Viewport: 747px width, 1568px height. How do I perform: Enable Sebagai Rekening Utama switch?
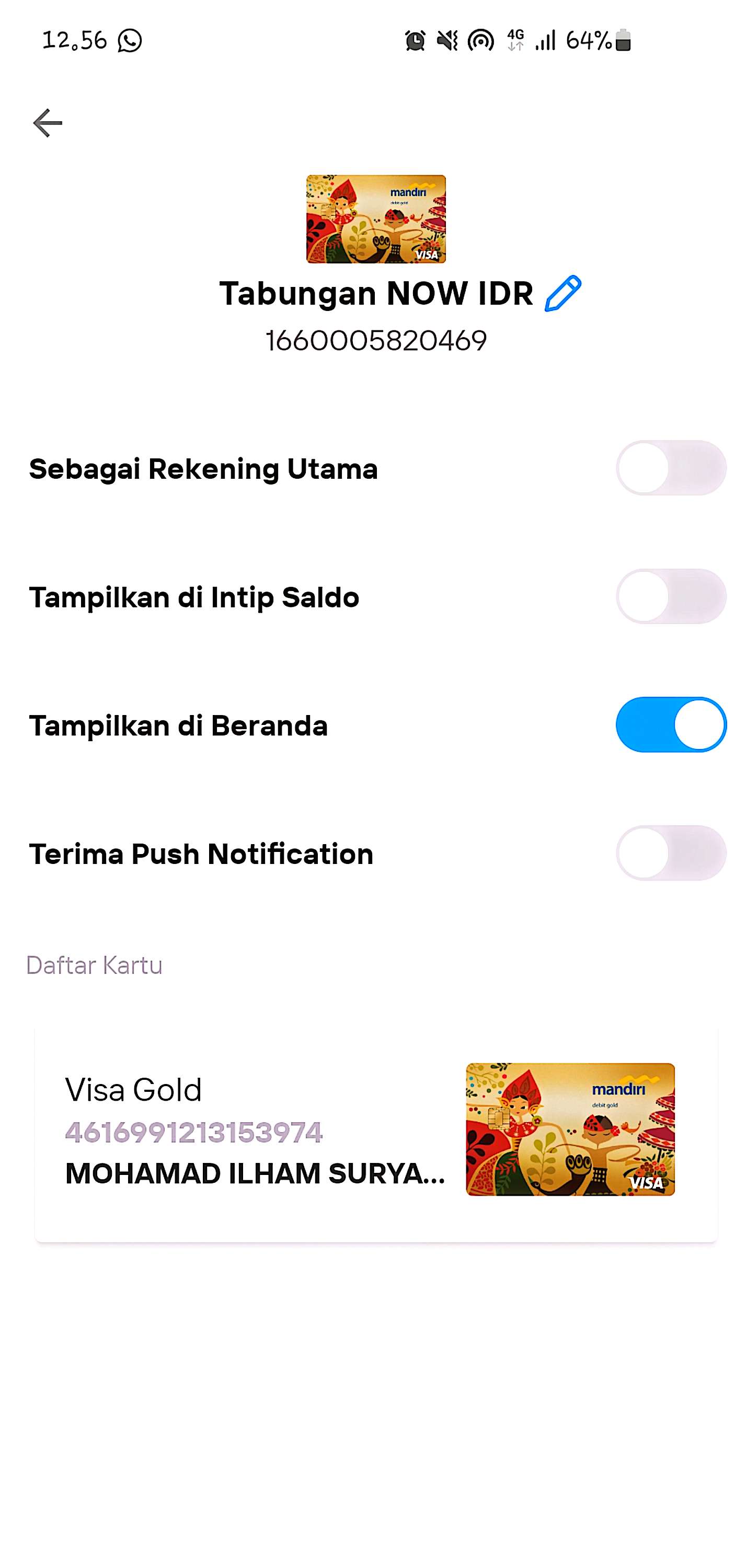[x=671, y=468]
